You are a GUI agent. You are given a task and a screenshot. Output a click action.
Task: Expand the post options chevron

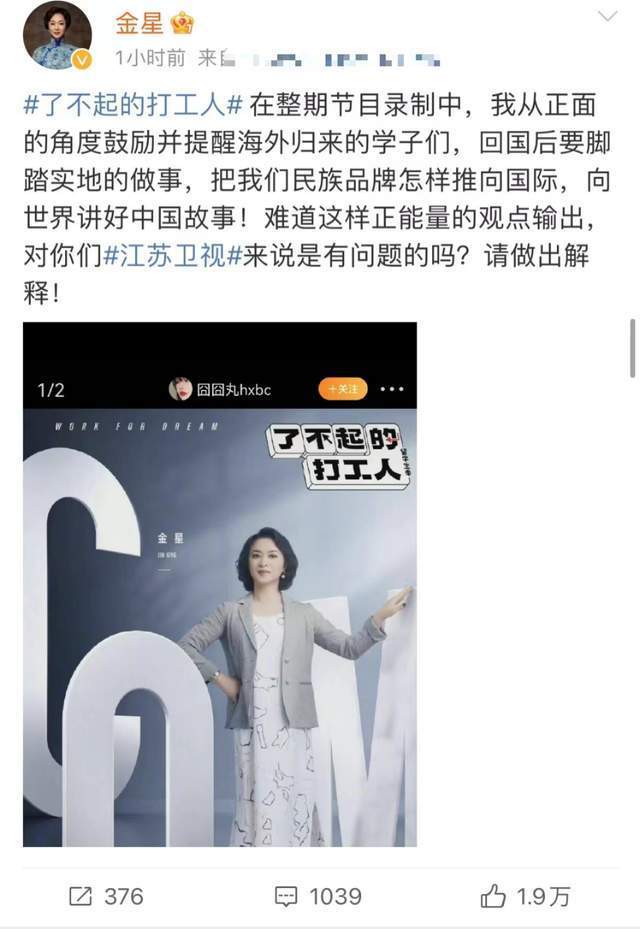point(606,17)
